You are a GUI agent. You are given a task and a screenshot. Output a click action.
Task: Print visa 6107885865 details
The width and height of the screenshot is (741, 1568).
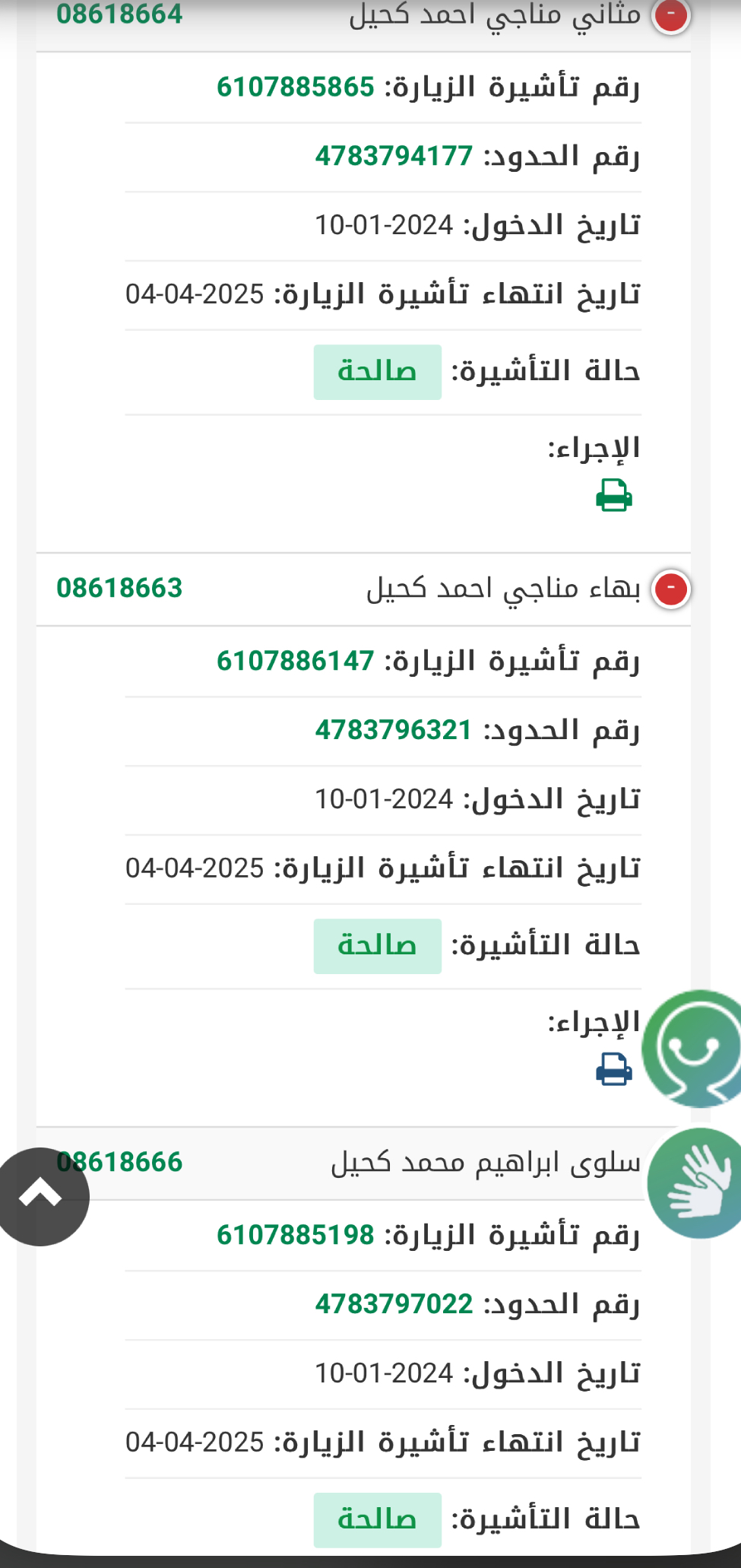614,496
